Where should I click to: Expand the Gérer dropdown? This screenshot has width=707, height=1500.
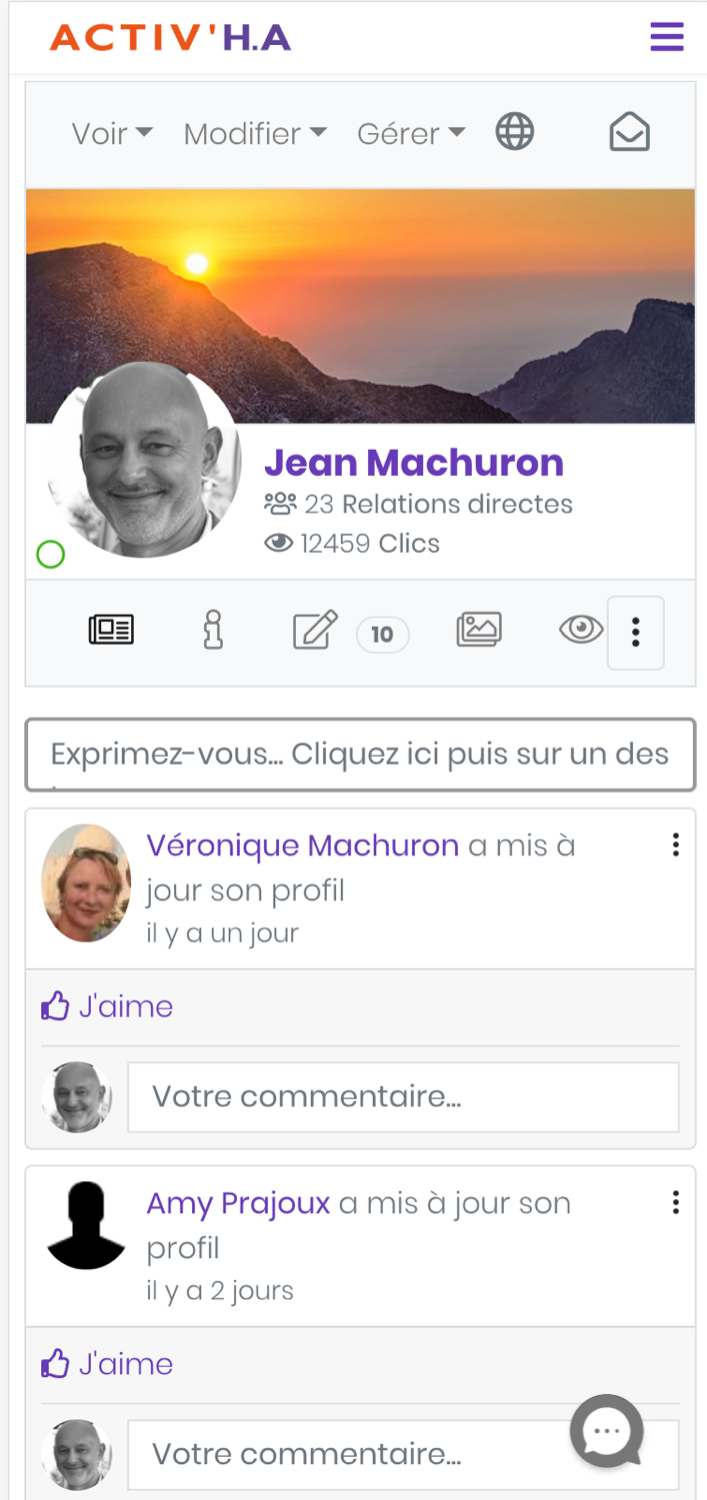click(x=411, y=133)
